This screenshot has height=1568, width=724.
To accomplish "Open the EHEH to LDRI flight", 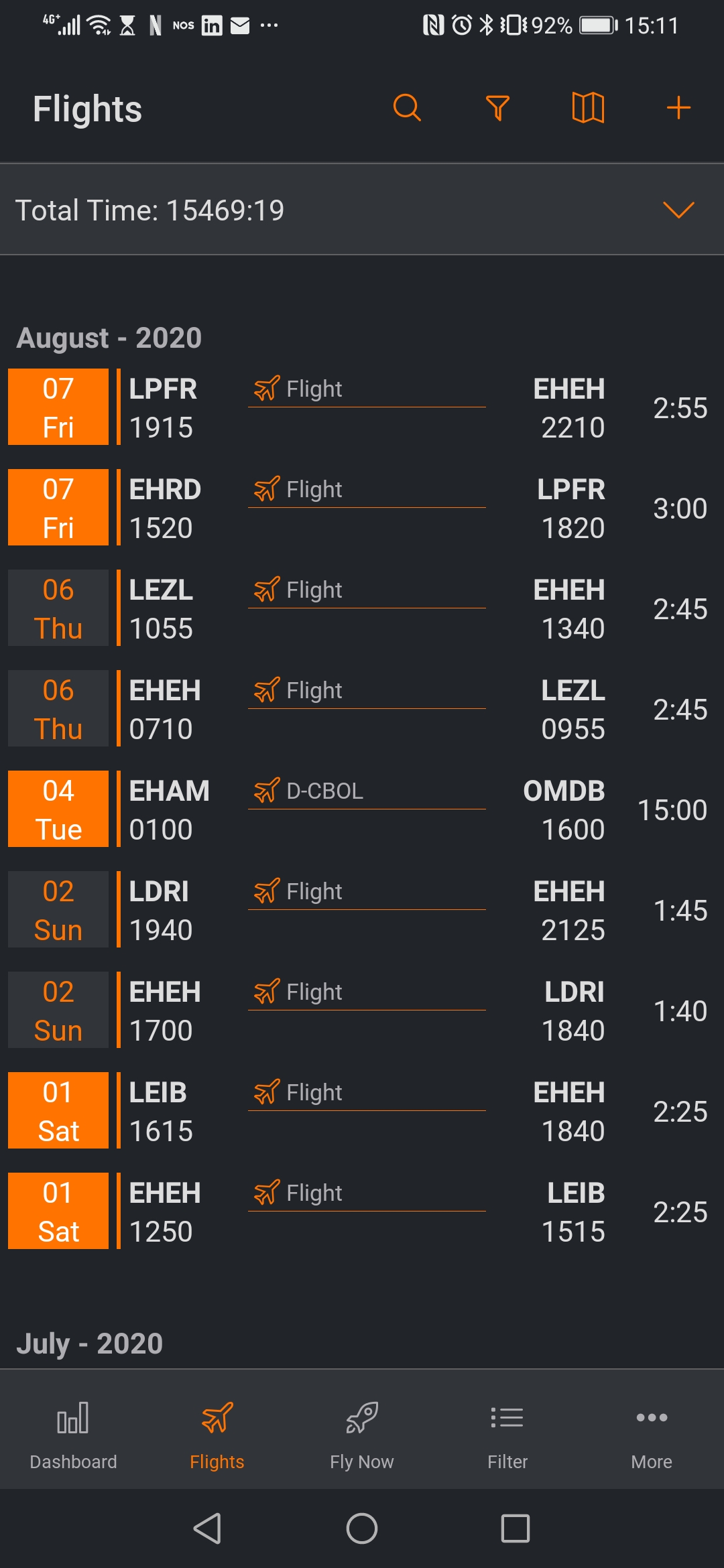I will 366,1010.
